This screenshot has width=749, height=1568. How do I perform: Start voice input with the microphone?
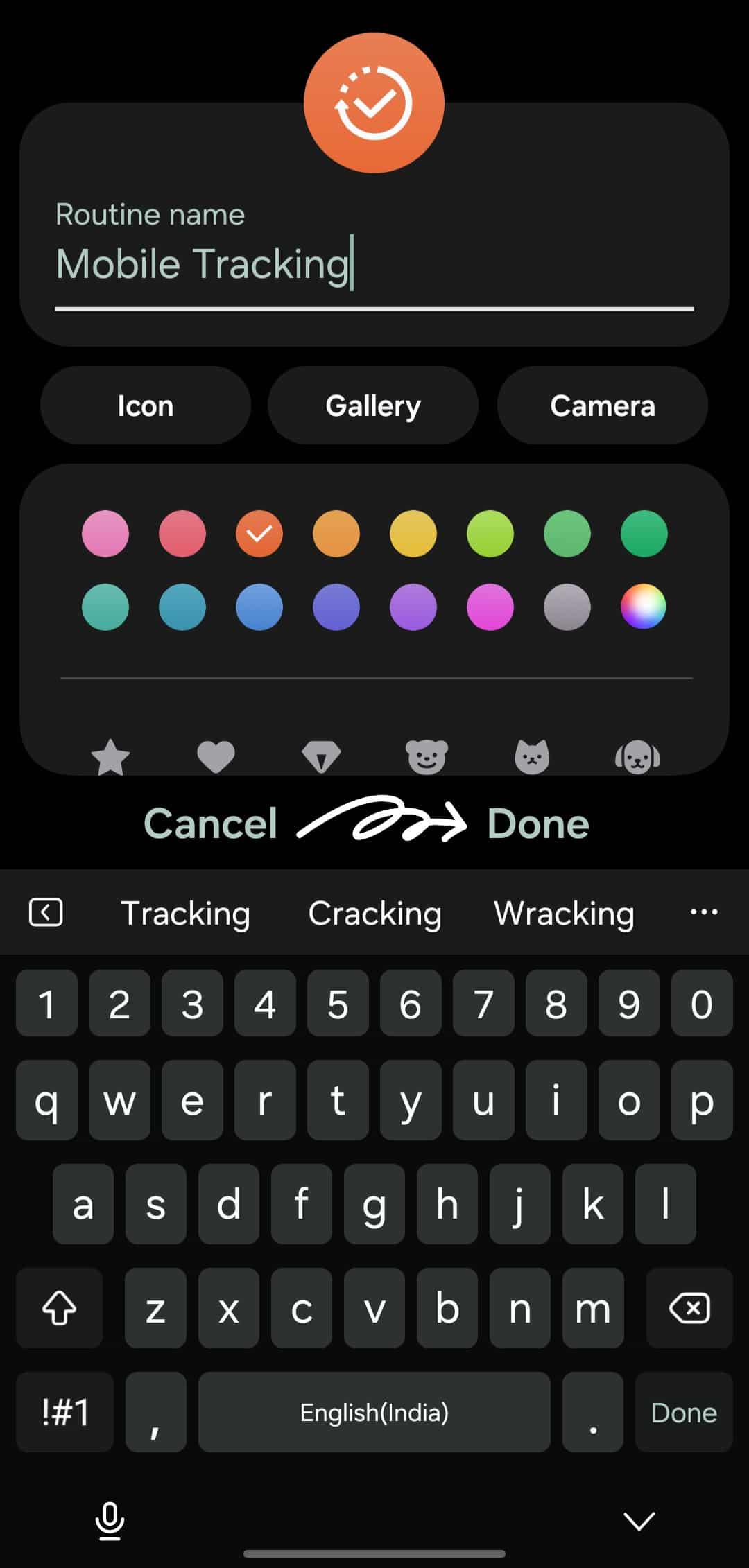point(110,1521)
